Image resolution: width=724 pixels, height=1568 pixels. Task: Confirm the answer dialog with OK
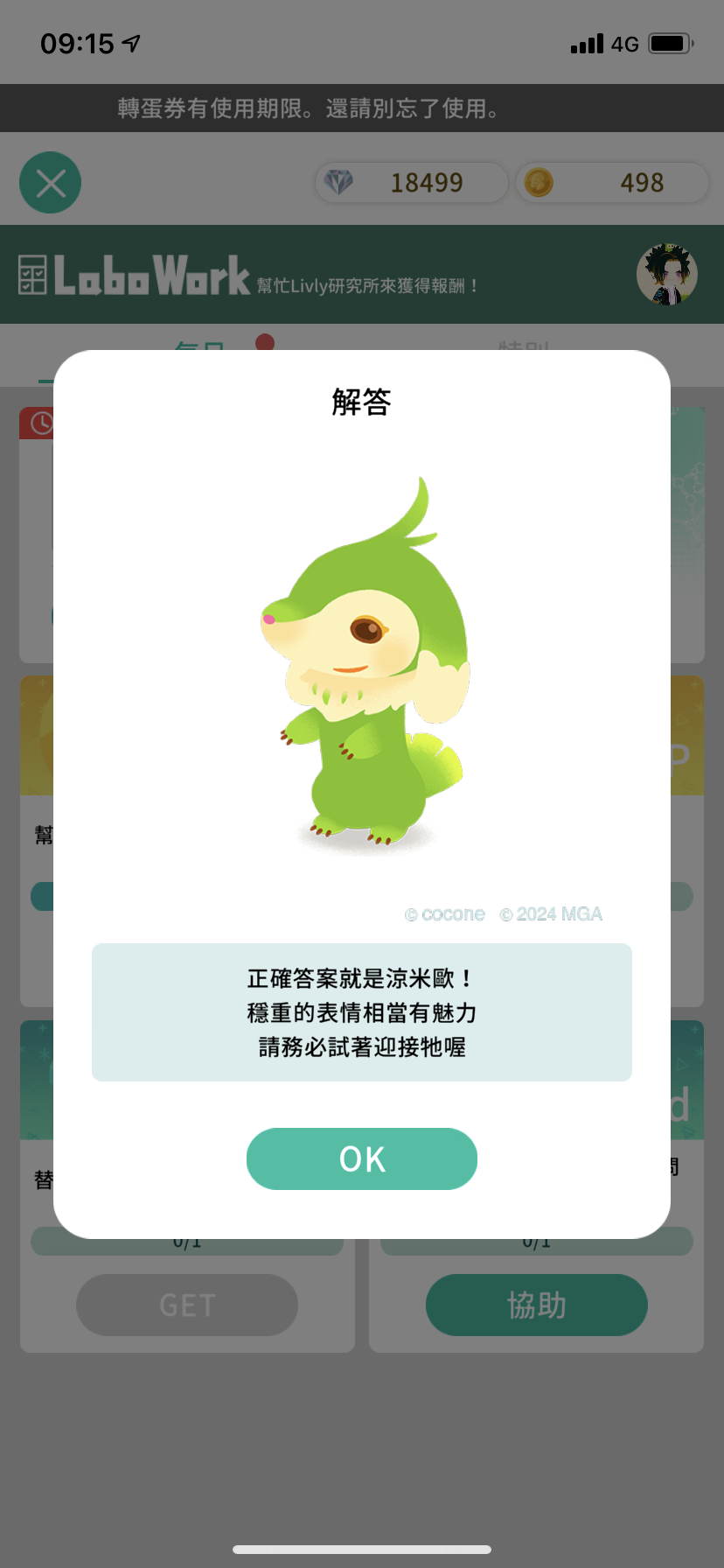click(x=361, y=1158)
